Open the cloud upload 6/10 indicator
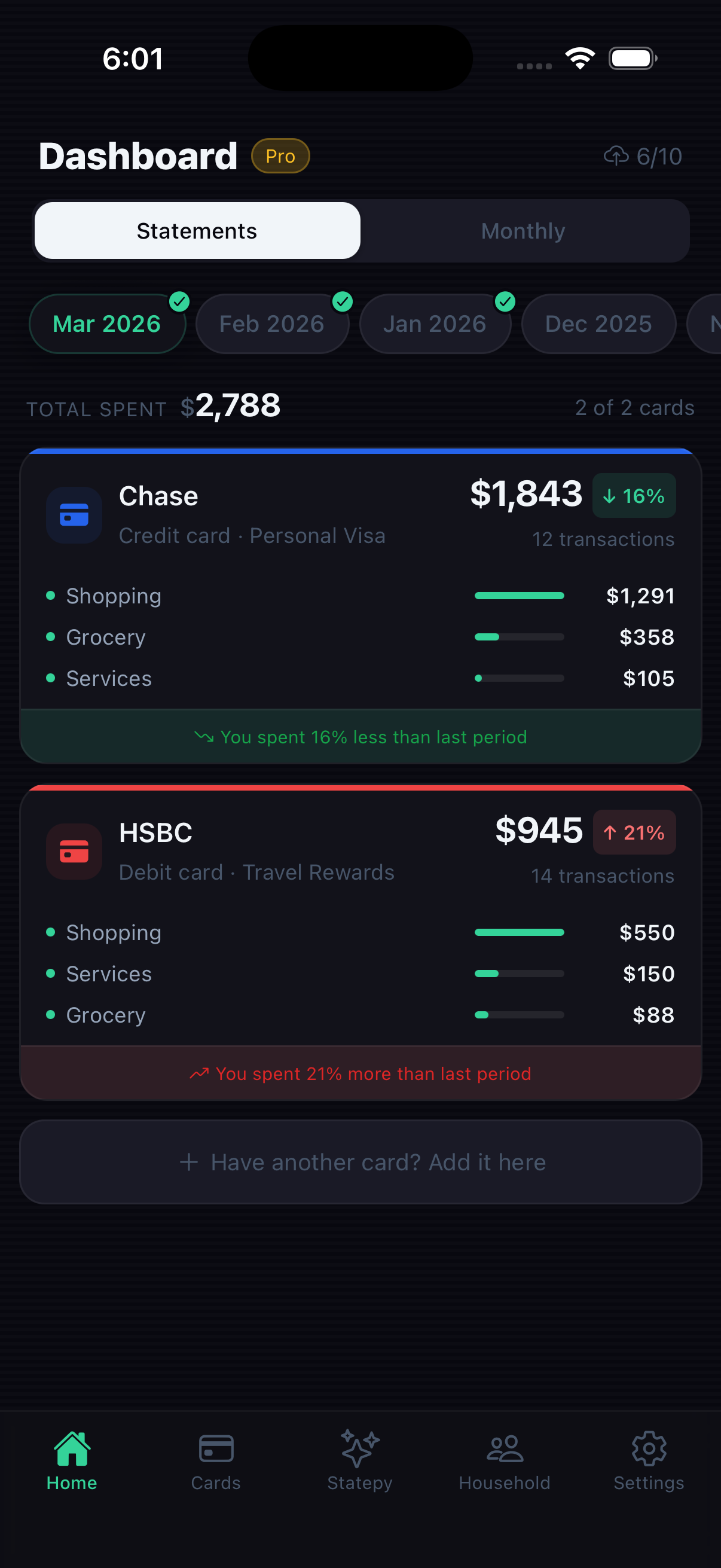The width and height of the screenshot is (721, 1568). point(643,157)
